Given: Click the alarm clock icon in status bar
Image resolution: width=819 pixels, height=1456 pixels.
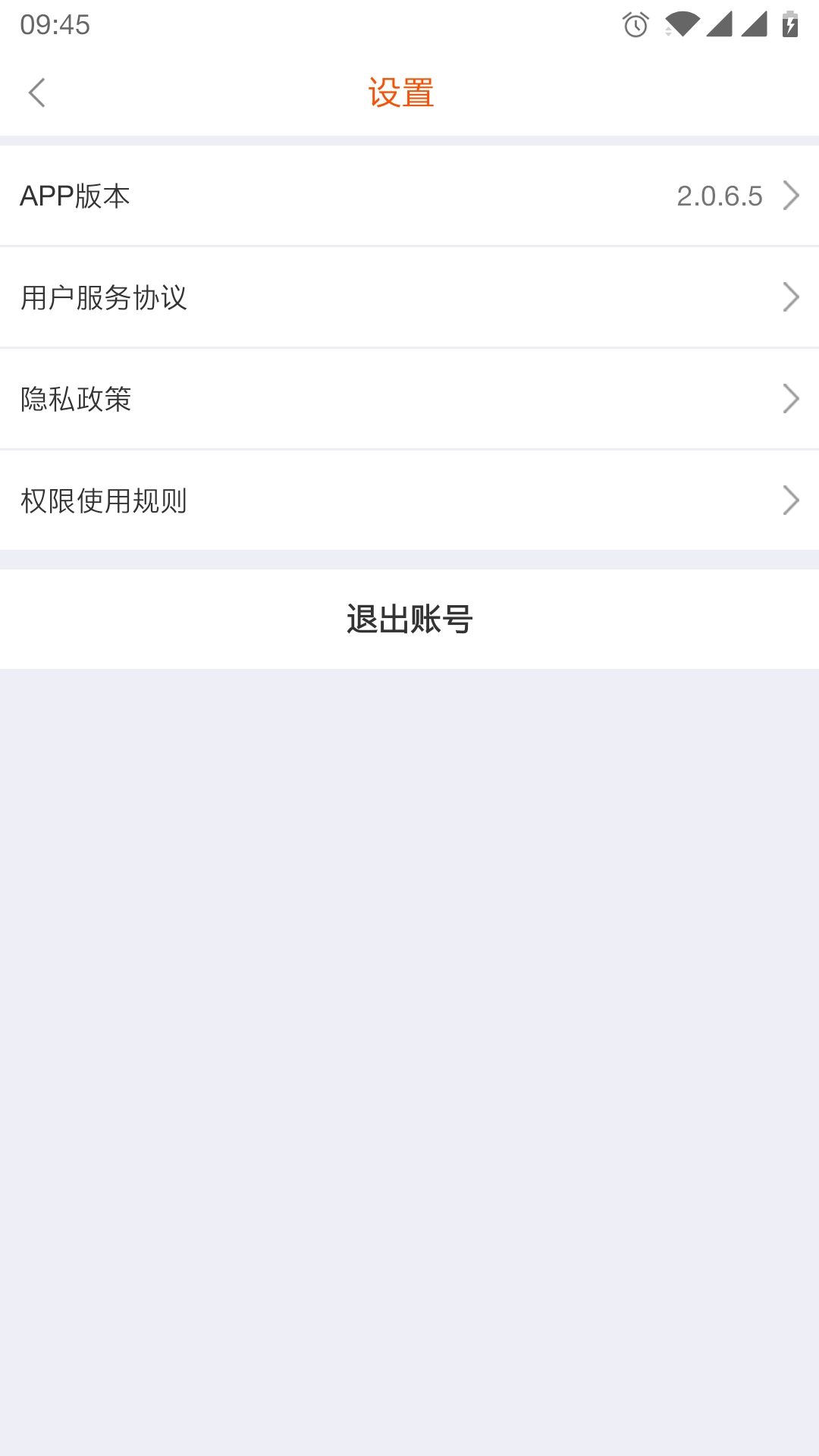Looking at the screenshot, I should 634,24.
